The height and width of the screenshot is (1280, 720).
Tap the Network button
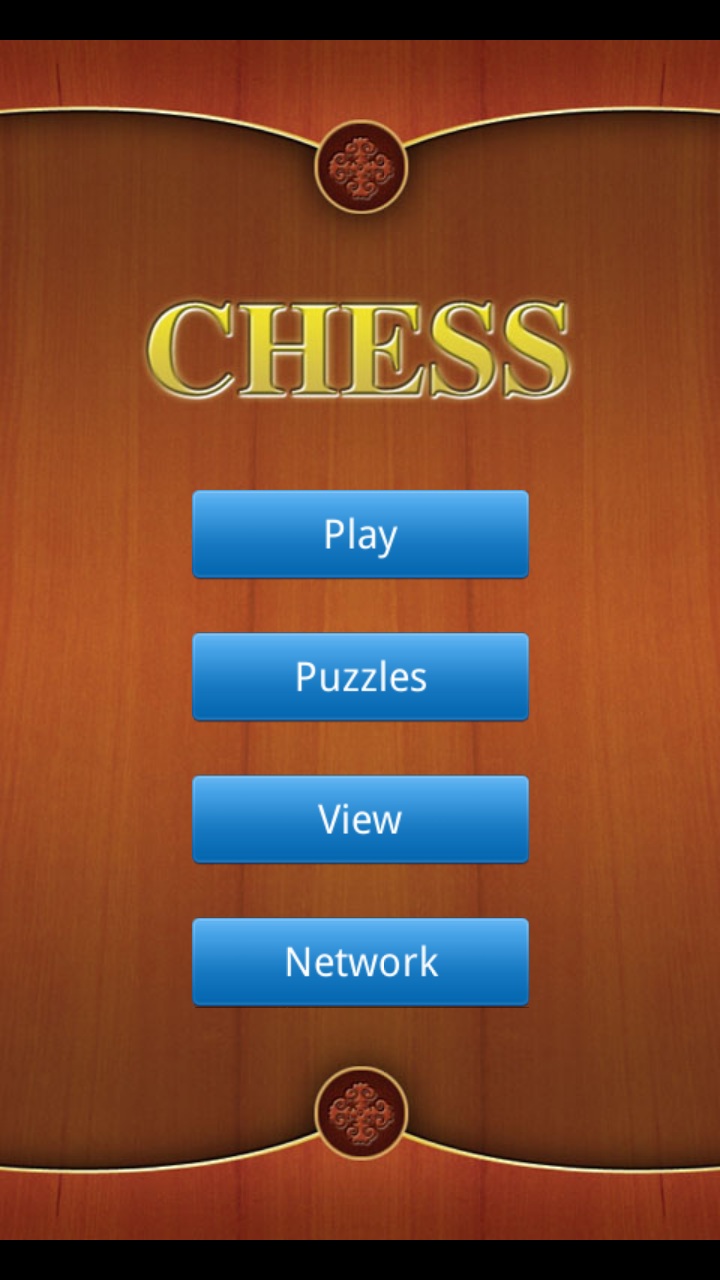click(x=360, y=962)
